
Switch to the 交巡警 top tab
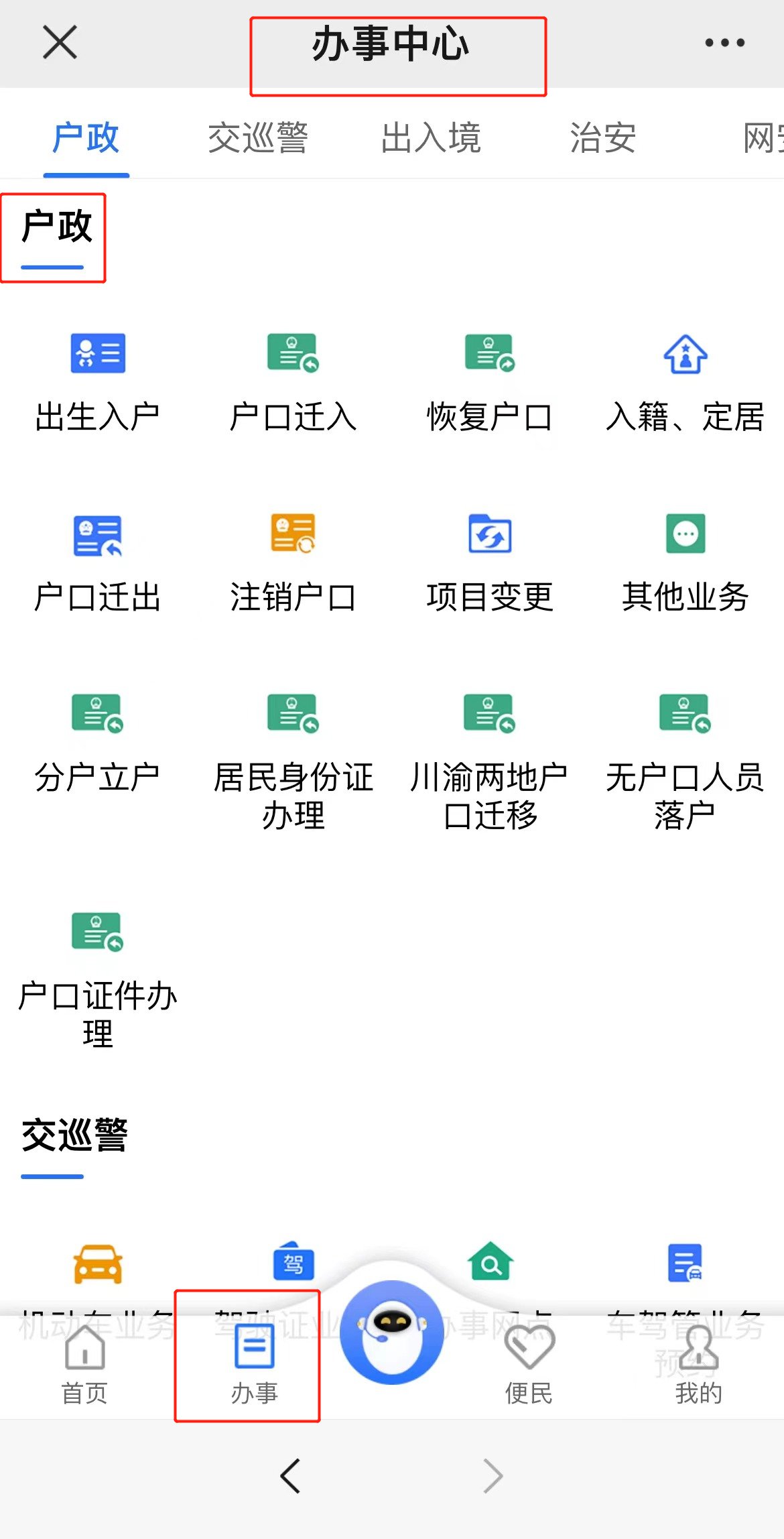point(257,138)
